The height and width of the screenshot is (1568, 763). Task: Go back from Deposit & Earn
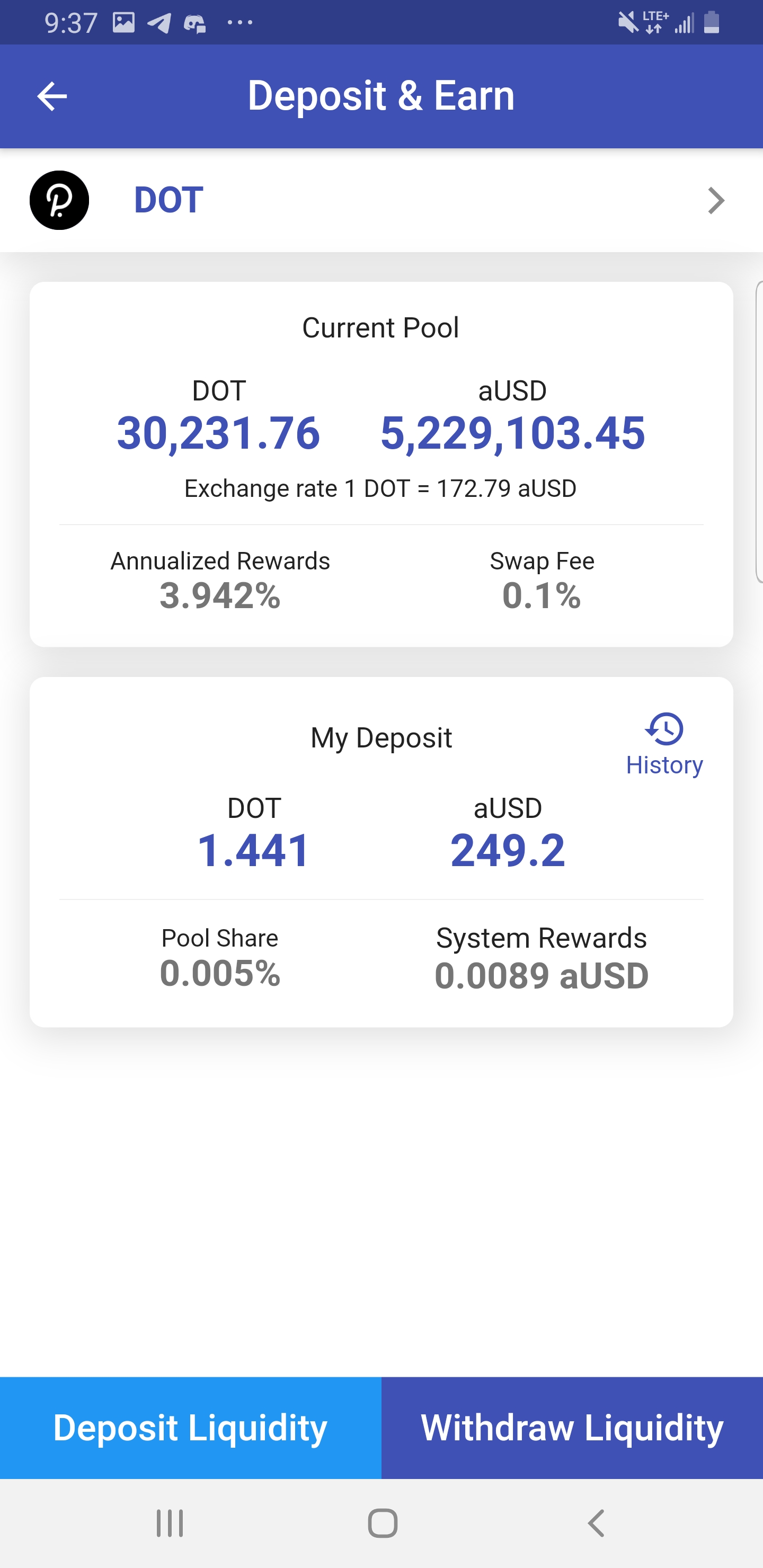52,96
